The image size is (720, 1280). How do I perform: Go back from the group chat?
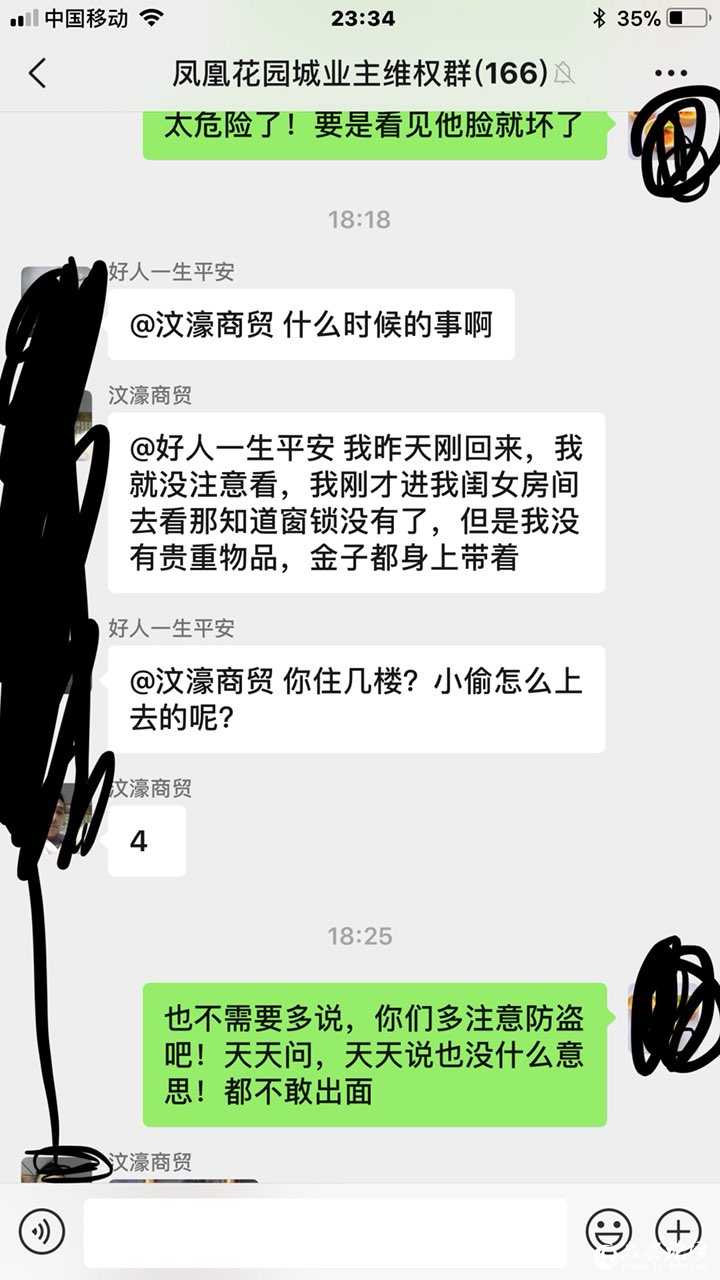point(38,73)
